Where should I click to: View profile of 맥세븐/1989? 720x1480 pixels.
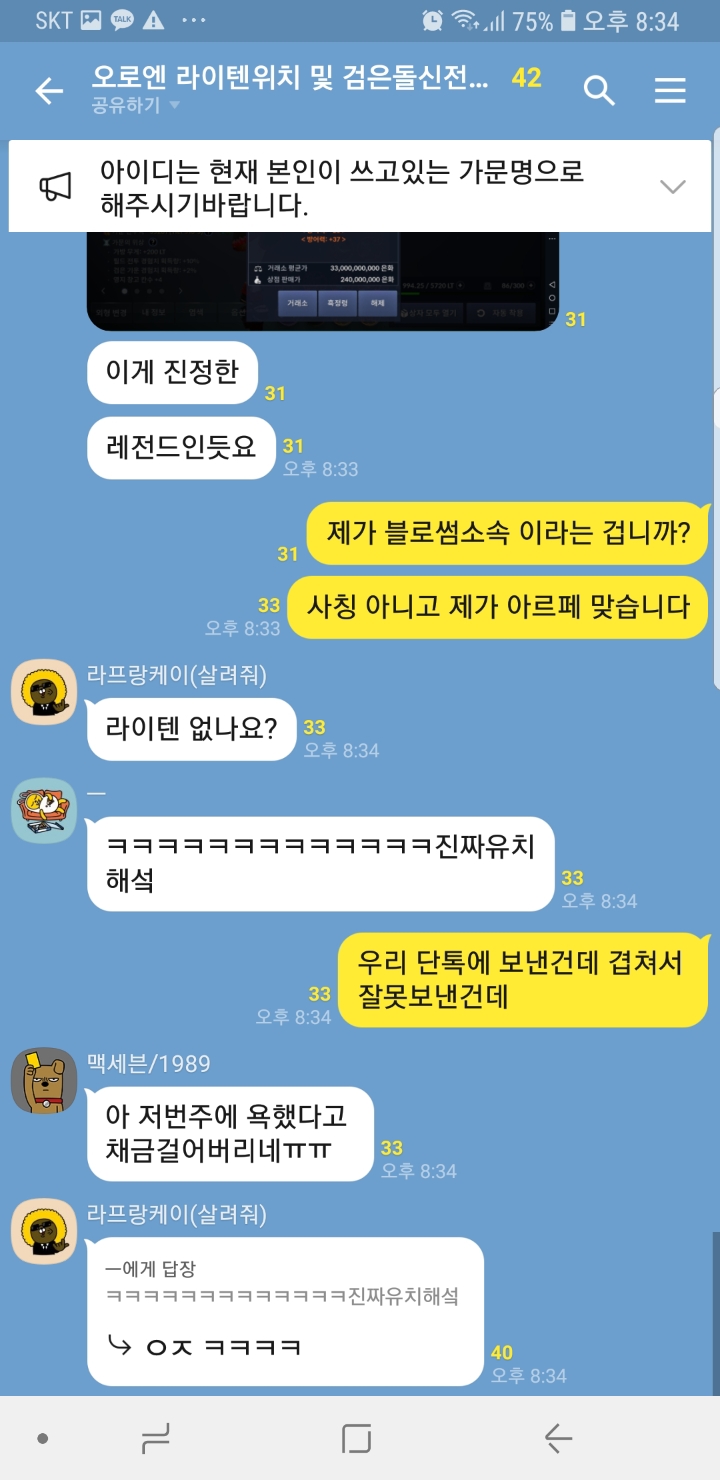44,1081
